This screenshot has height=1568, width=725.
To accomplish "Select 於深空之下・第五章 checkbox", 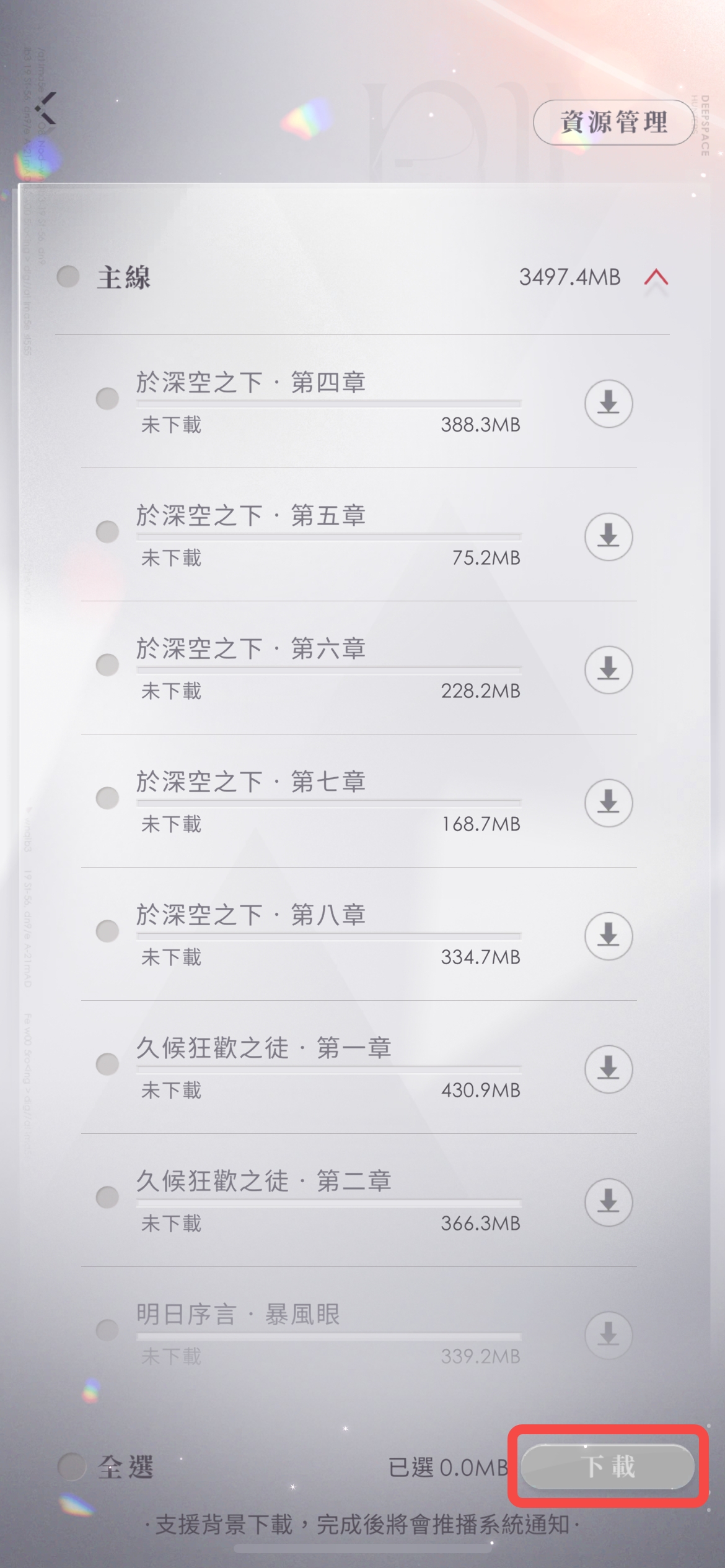I will tap(107, 531).
